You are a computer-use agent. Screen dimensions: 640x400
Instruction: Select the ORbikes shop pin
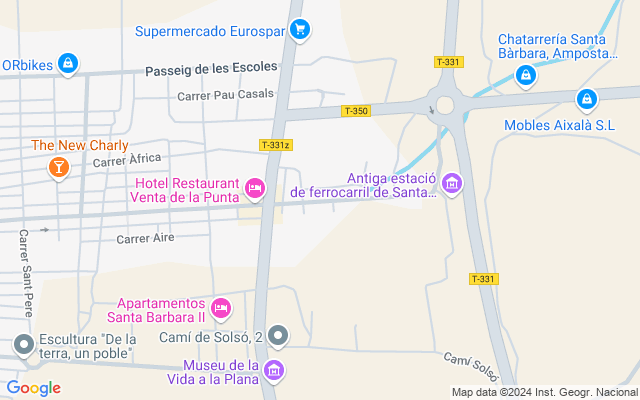68,64
